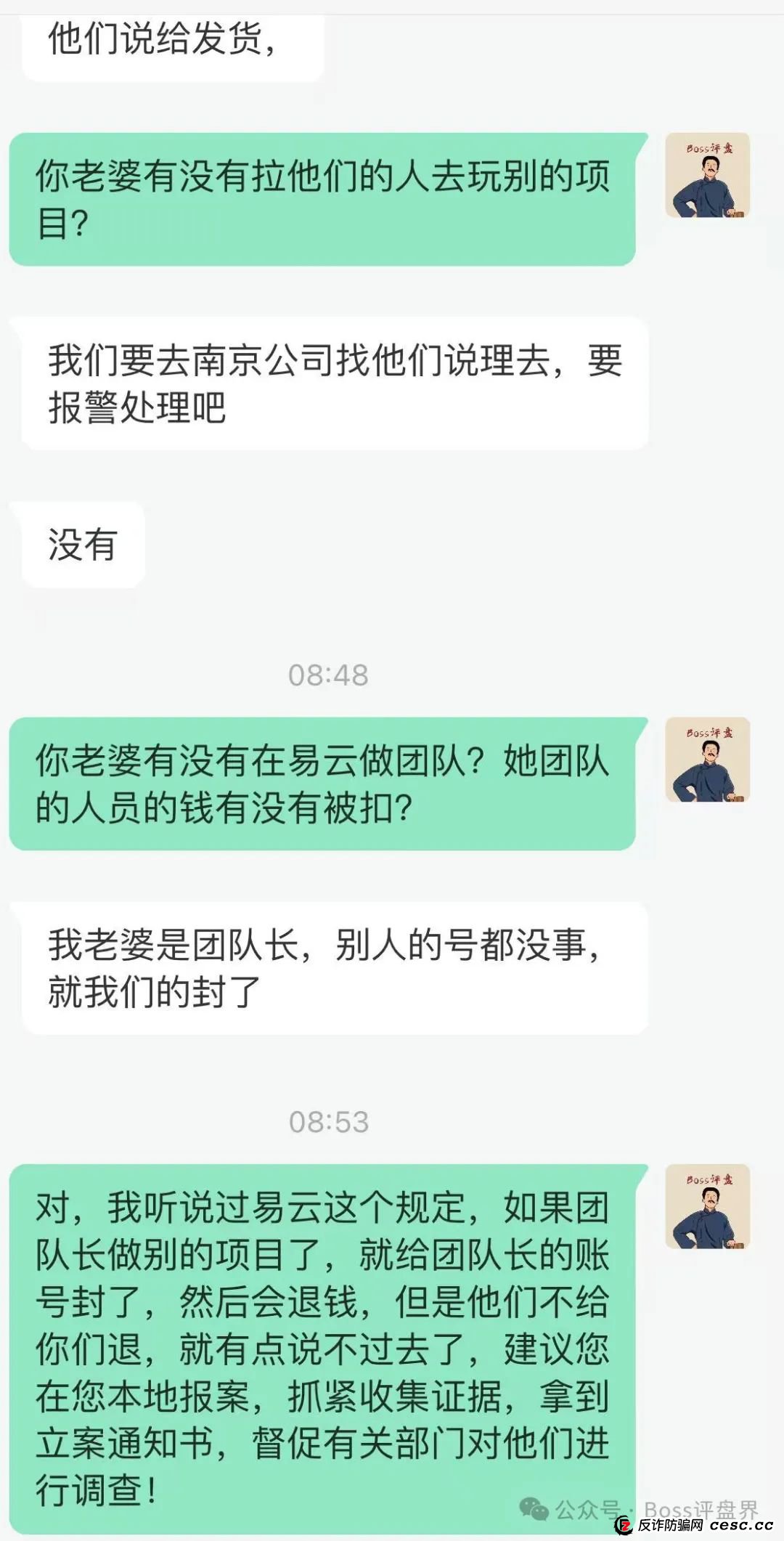
Task: Click the Boss评盘 avatar beside the first green message
Action: (709, 174)
